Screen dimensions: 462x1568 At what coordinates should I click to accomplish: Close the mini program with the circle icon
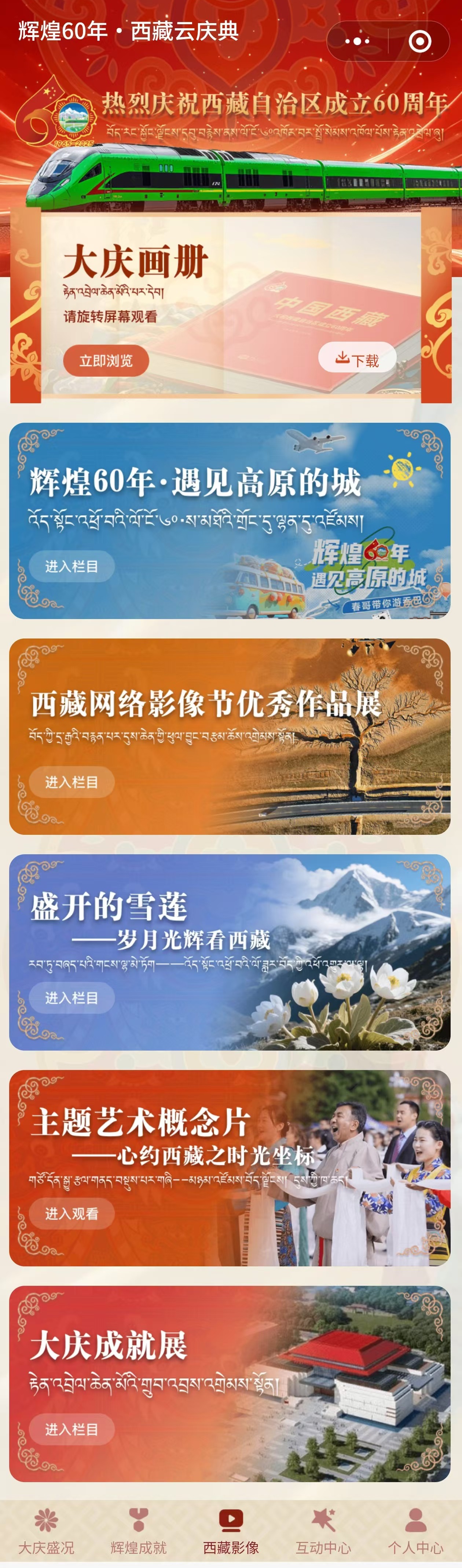pyautogui.click(x=420, y=41)
